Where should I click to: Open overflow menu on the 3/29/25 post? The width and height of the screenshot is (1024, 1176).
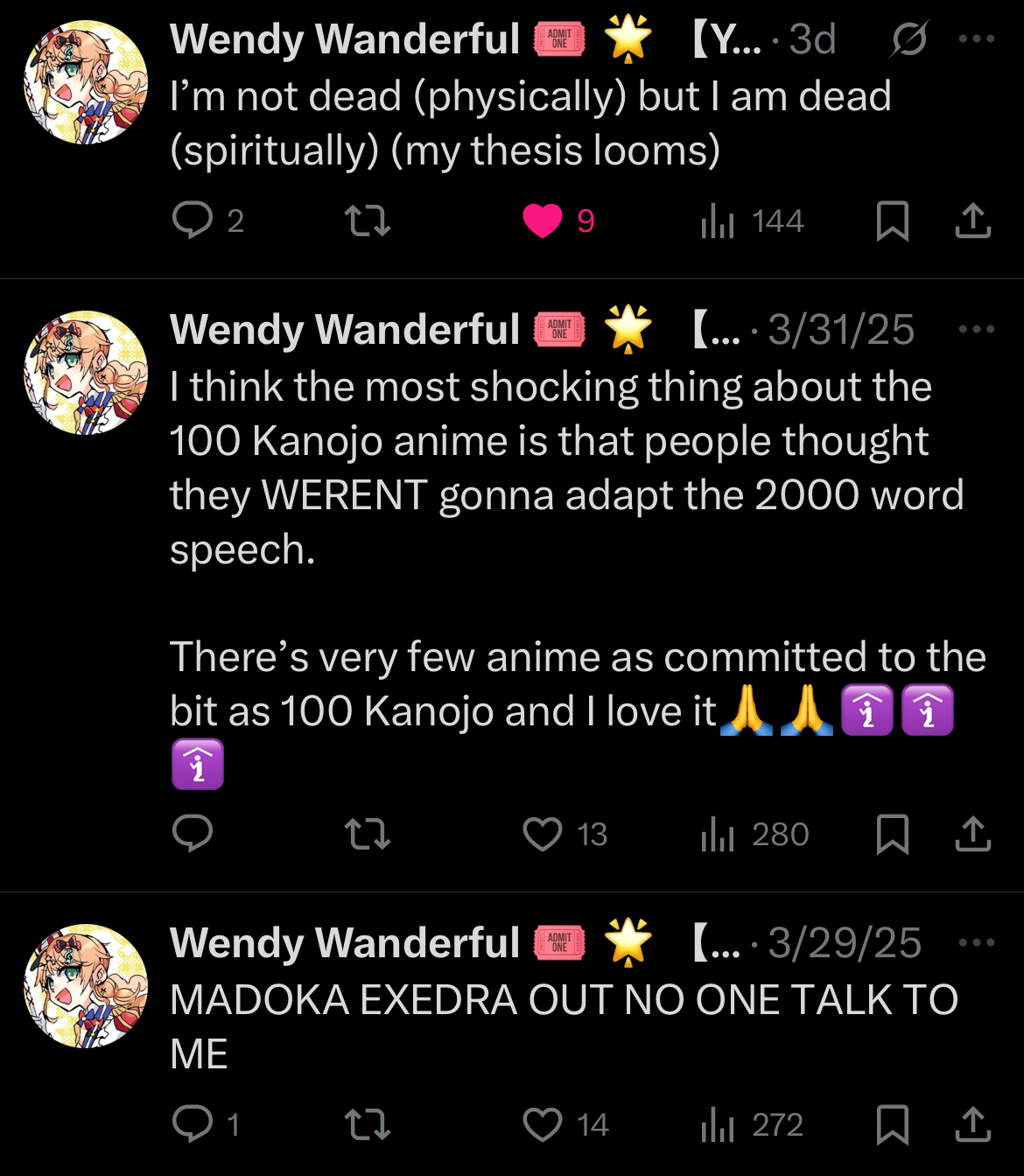point(977,943)
